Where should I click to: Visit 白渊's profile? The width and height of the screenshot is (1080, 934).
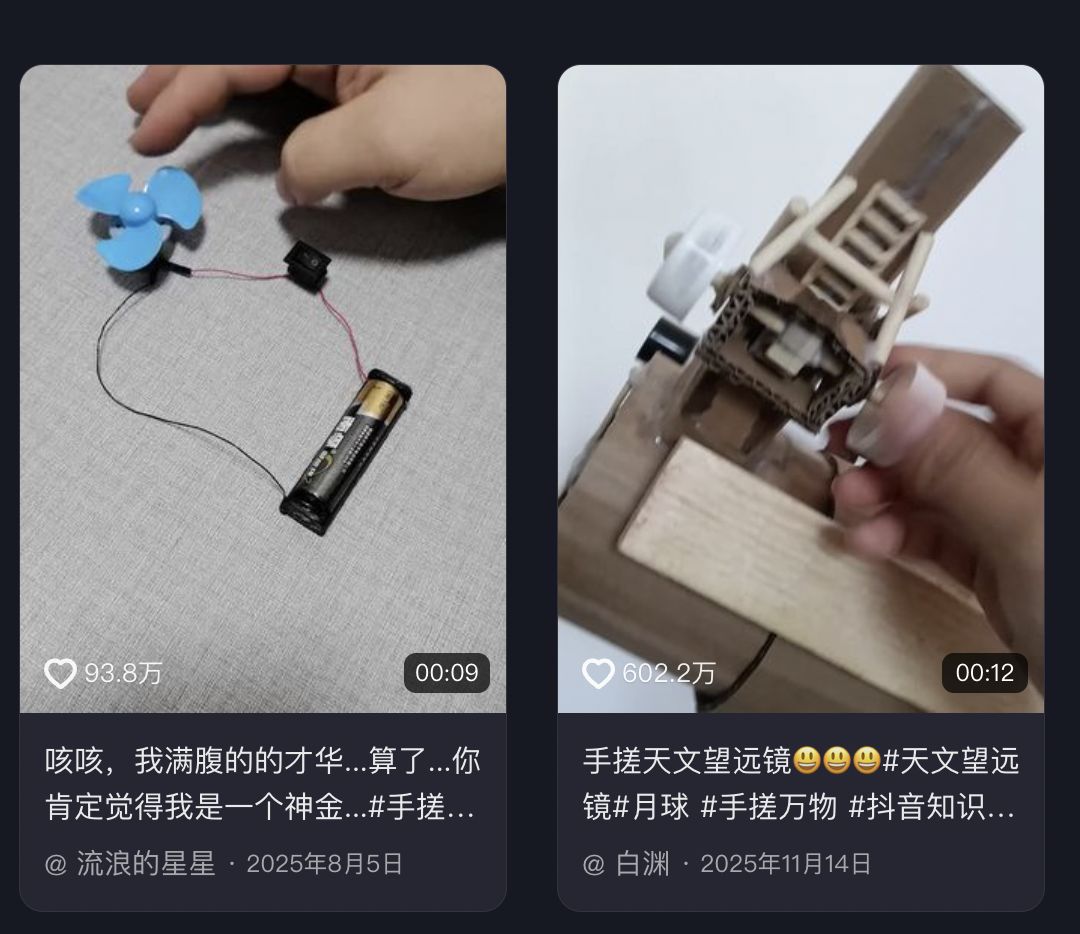pos(642,864)
